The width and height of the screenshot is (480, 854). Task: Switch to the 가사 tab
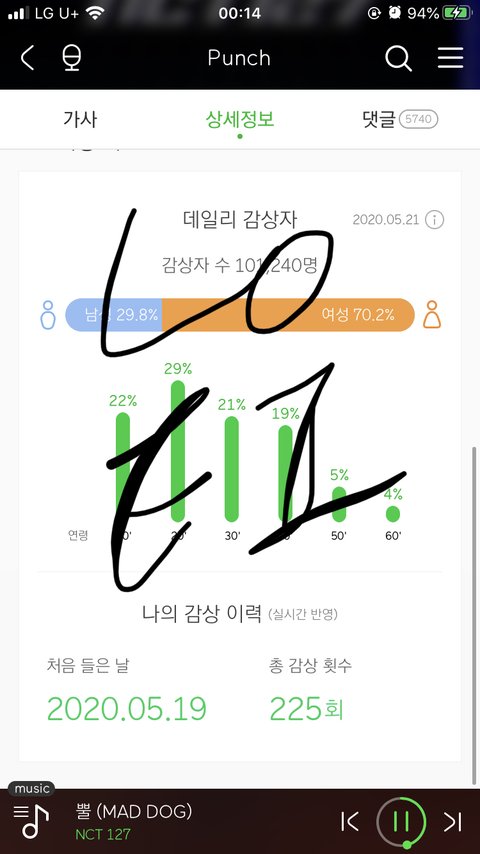(x=80, y=119)
